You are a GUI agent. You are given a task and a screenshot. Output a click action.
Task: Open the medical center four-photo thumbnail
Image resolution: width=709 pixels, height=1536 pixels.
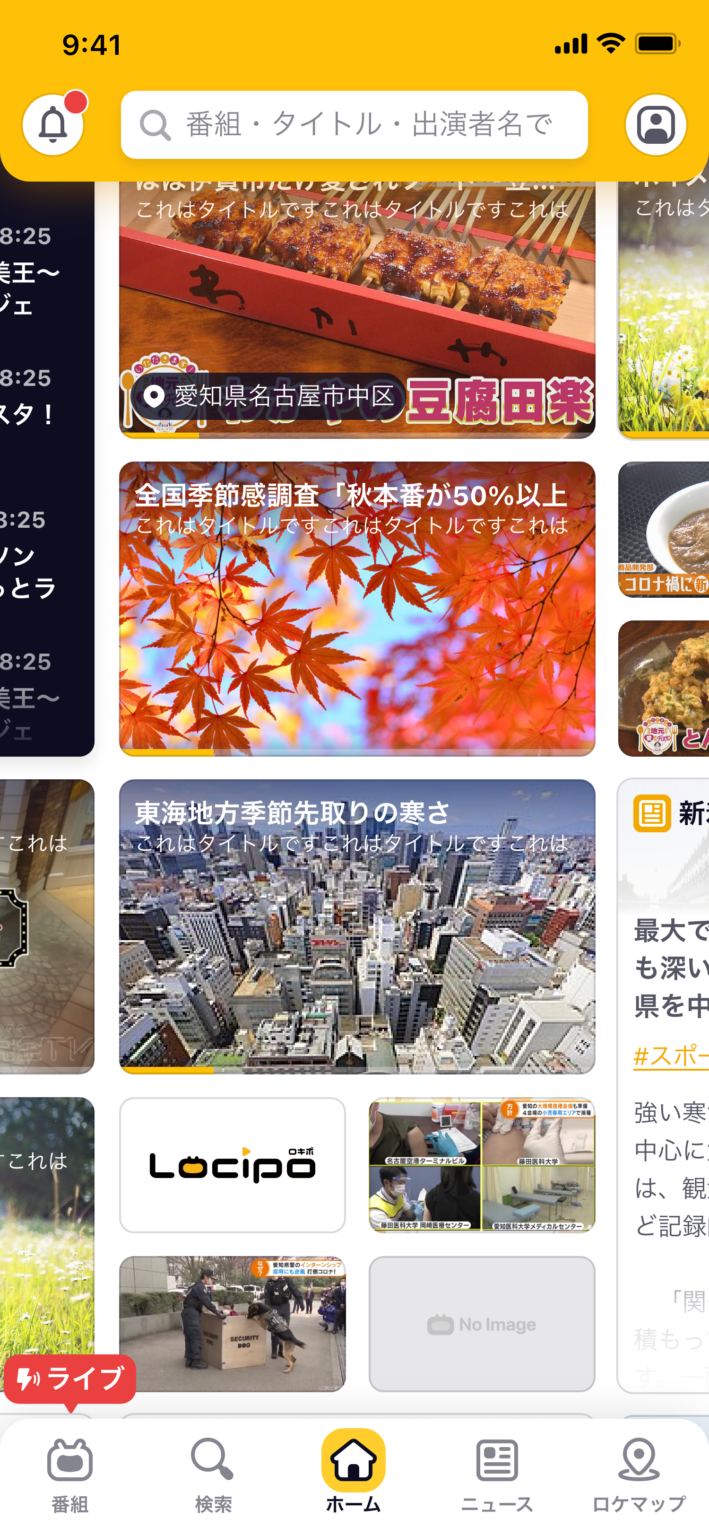tap(482, 1165)
